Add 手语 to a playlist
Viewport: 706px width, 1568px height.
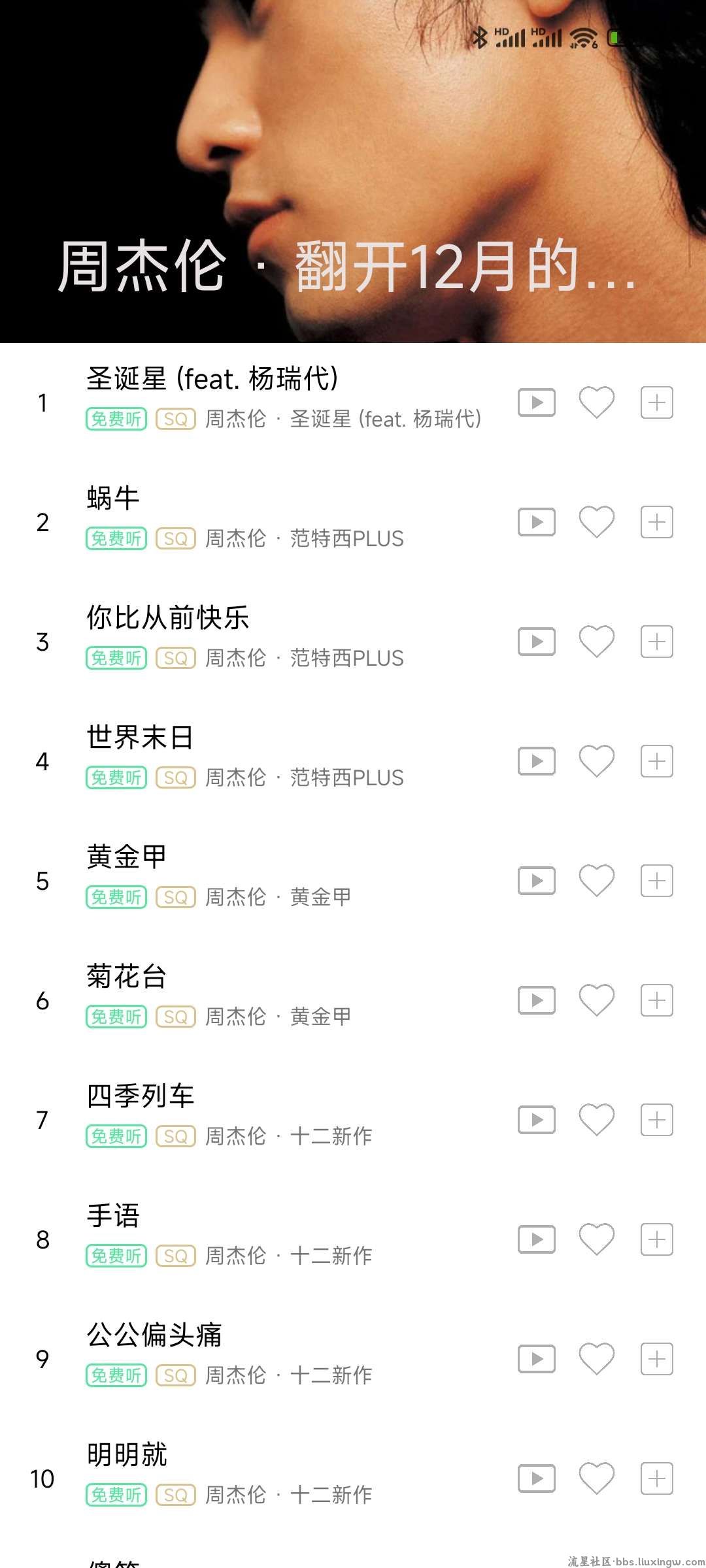click(657, 1239)
